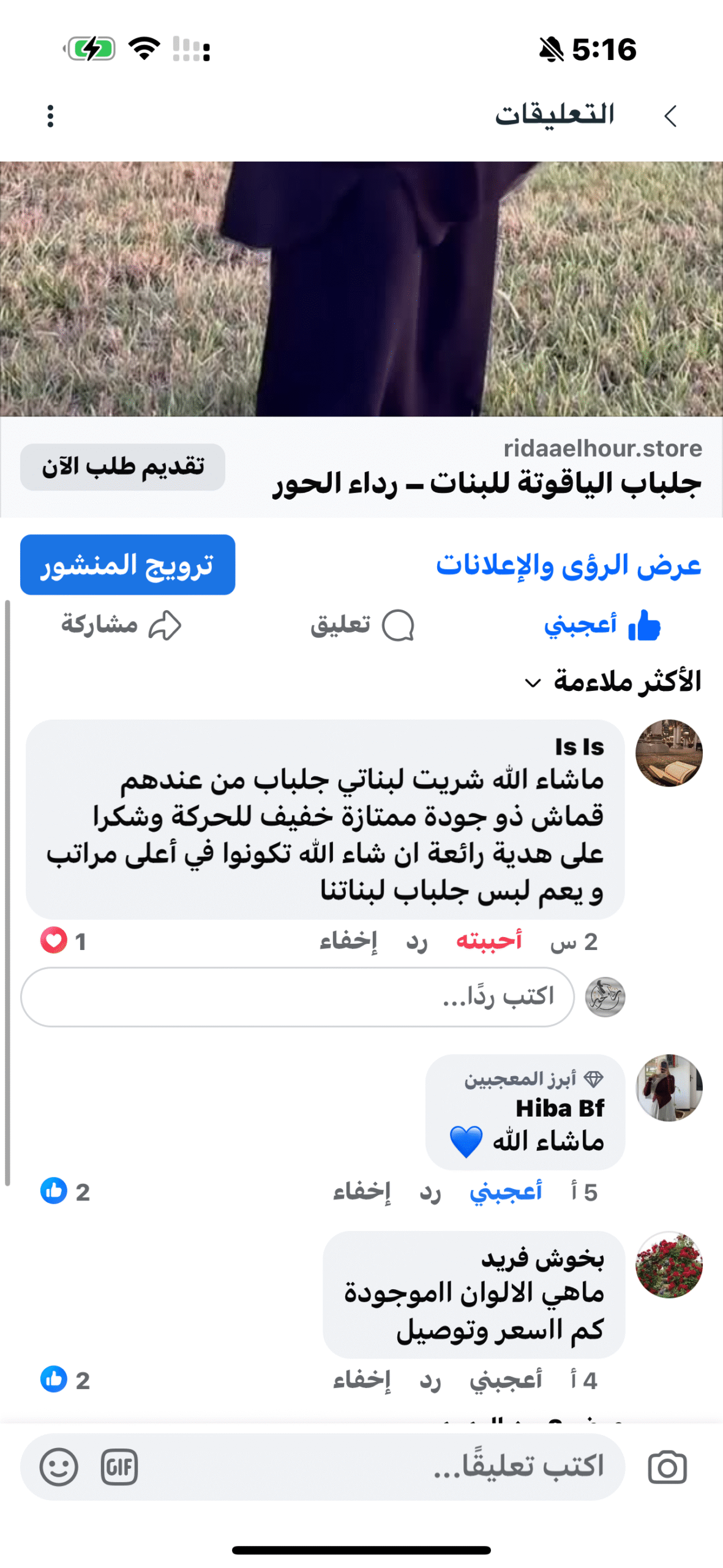Boost the post with ترويج المنشور

pyautogui.click(x=127, y=564)
